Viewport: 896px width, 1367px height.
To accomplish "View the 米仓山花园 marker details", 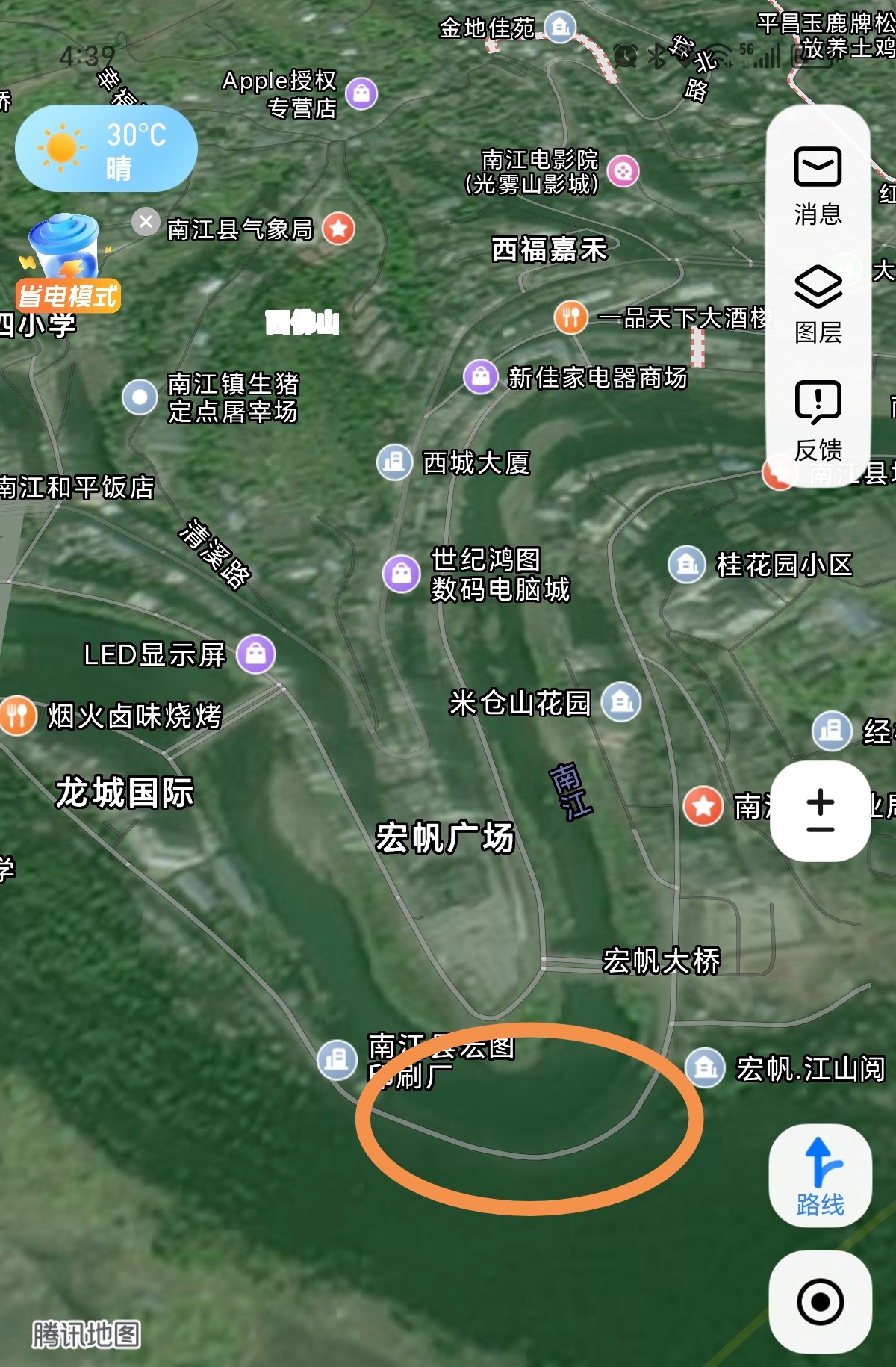I will pos(621,701).
